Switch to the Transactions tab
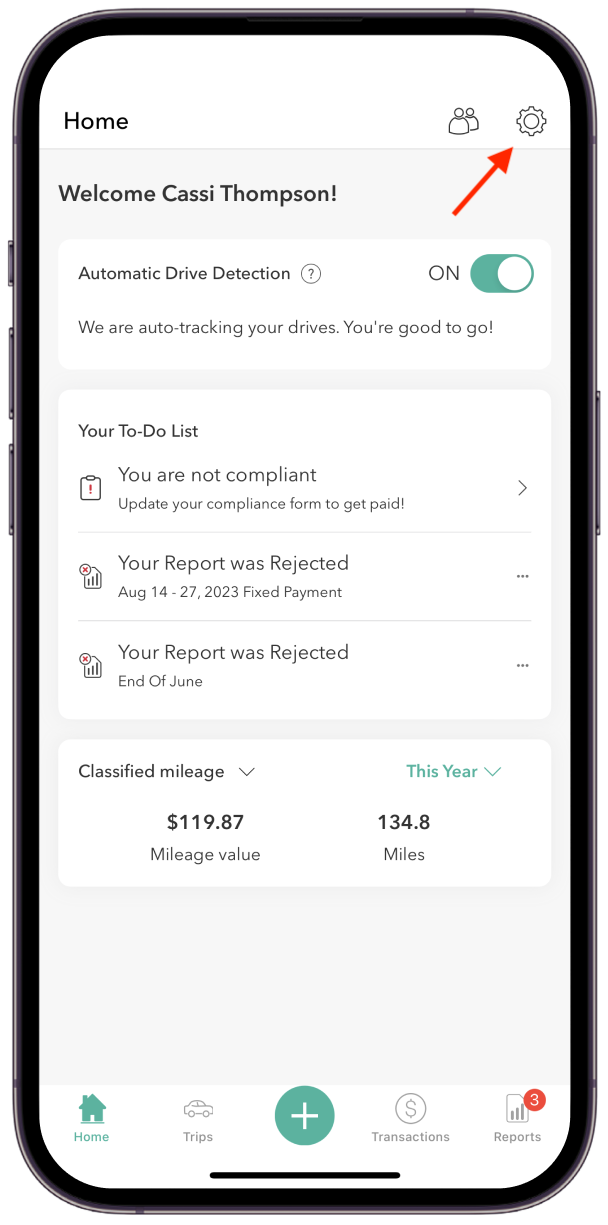Image resolution: width=608 pixels, height=1225 pixels. tap(410, 1119)
